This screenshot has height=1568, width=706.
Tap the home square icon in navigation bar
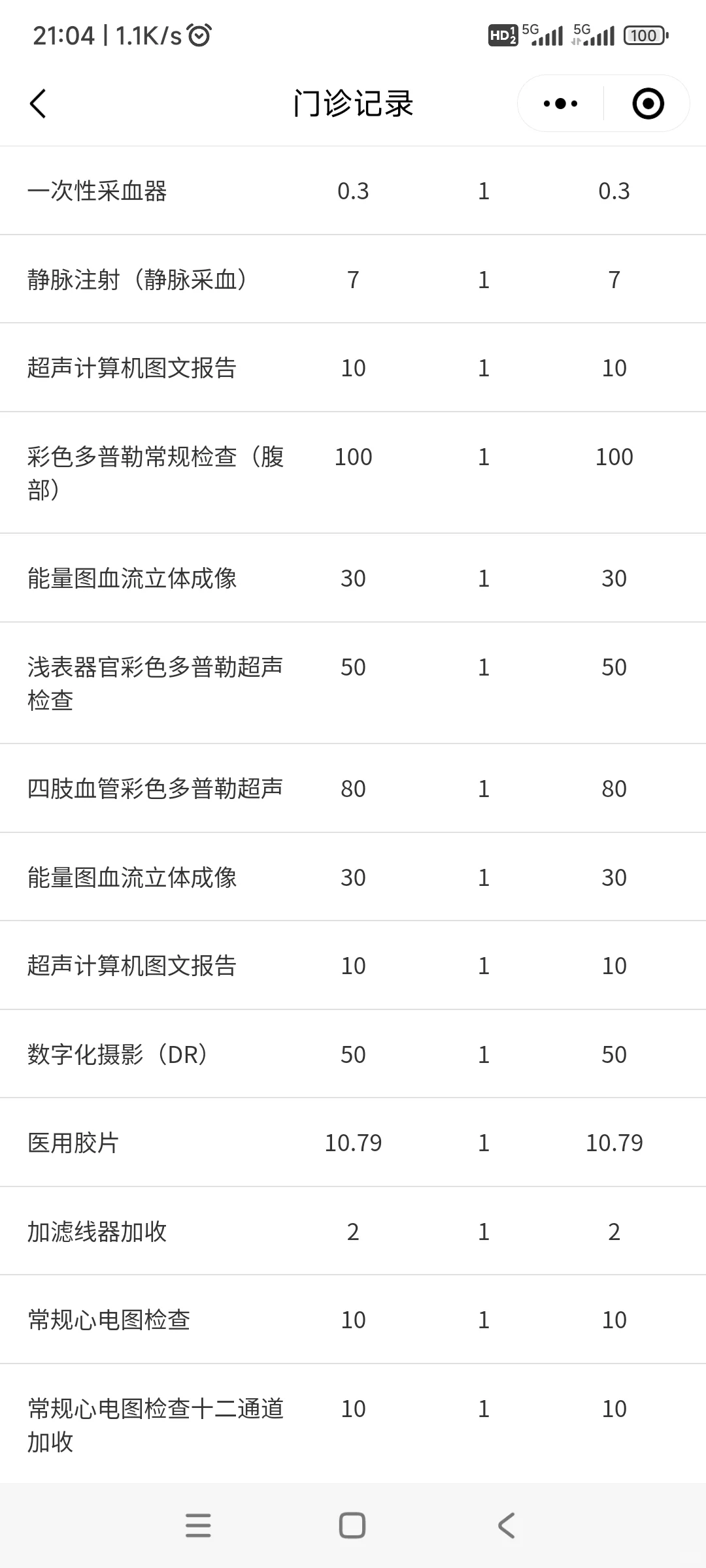click(352, 1526)
